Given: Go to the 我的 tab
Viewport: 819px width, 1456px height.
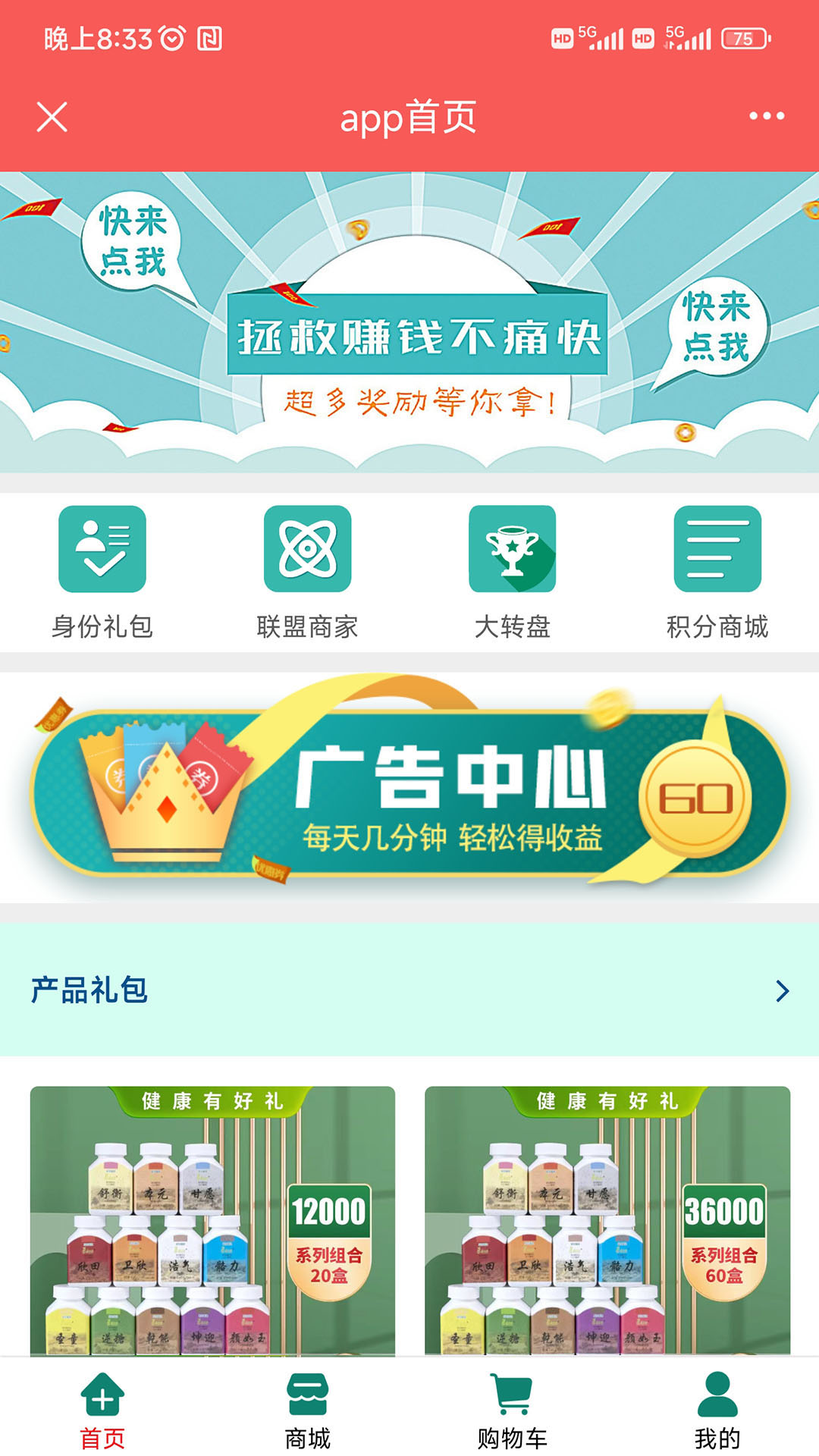Looking at the screenshot, I should pyautogui.click(x=717, y=1410).
